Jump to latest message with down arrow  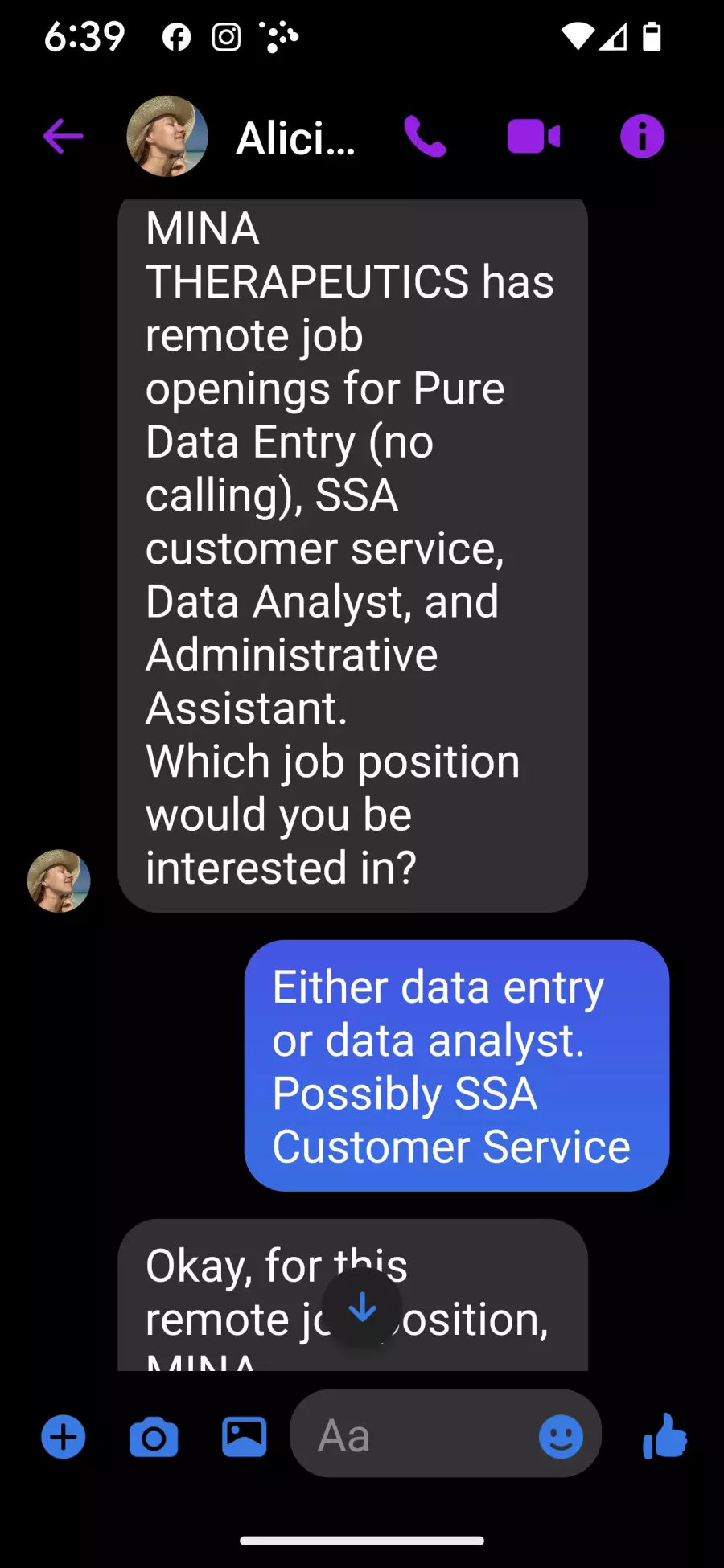(362, 1307)
